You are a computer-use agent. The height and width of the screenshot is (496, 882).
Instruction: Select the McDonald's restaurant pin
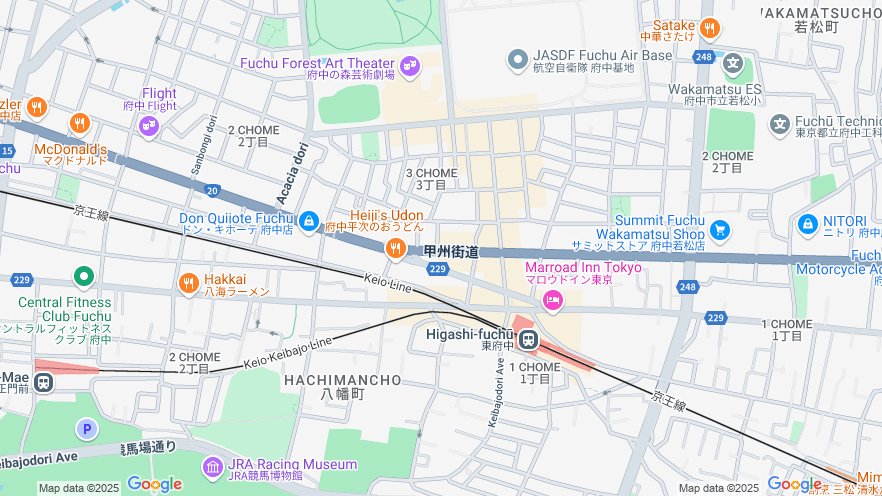[80, 124]
